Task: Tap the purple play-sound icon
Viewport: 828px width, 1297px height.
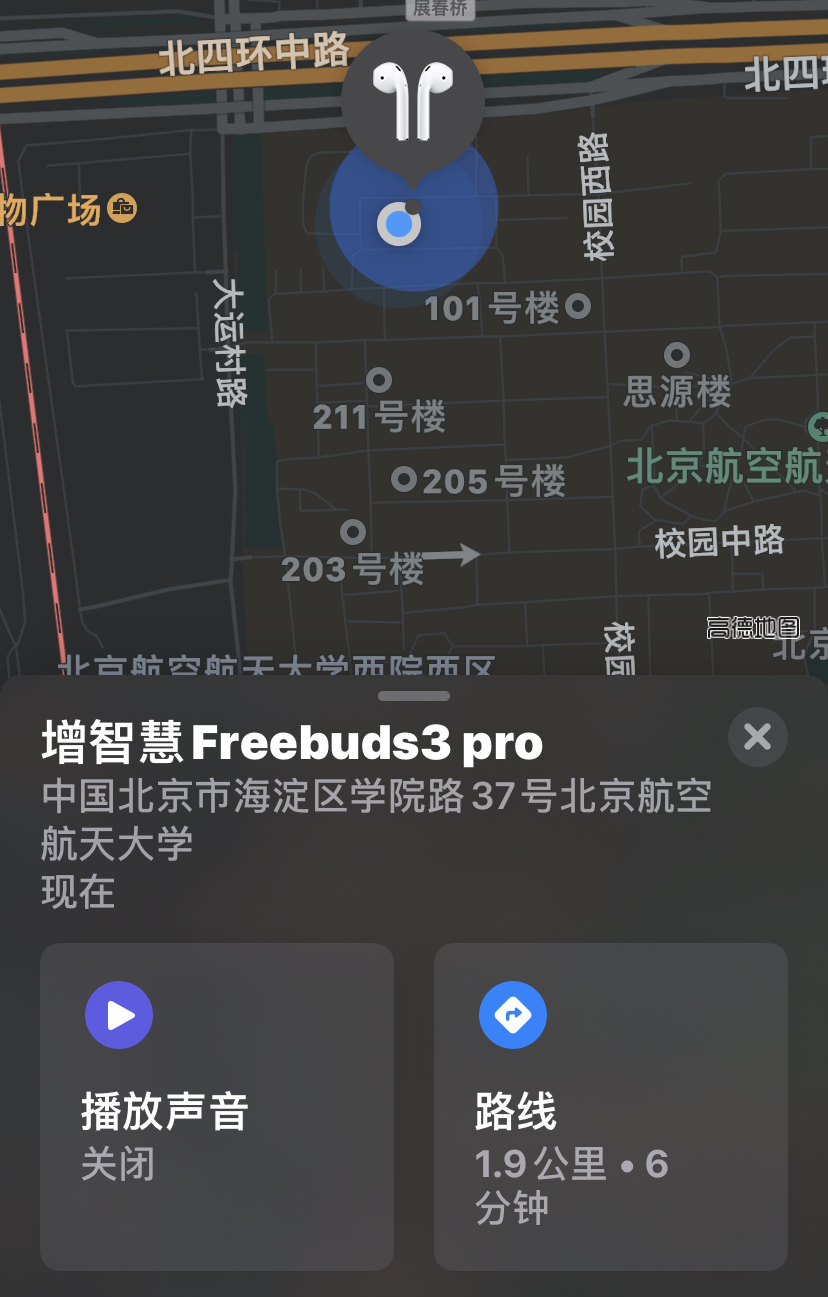Action: [118, 1014]
